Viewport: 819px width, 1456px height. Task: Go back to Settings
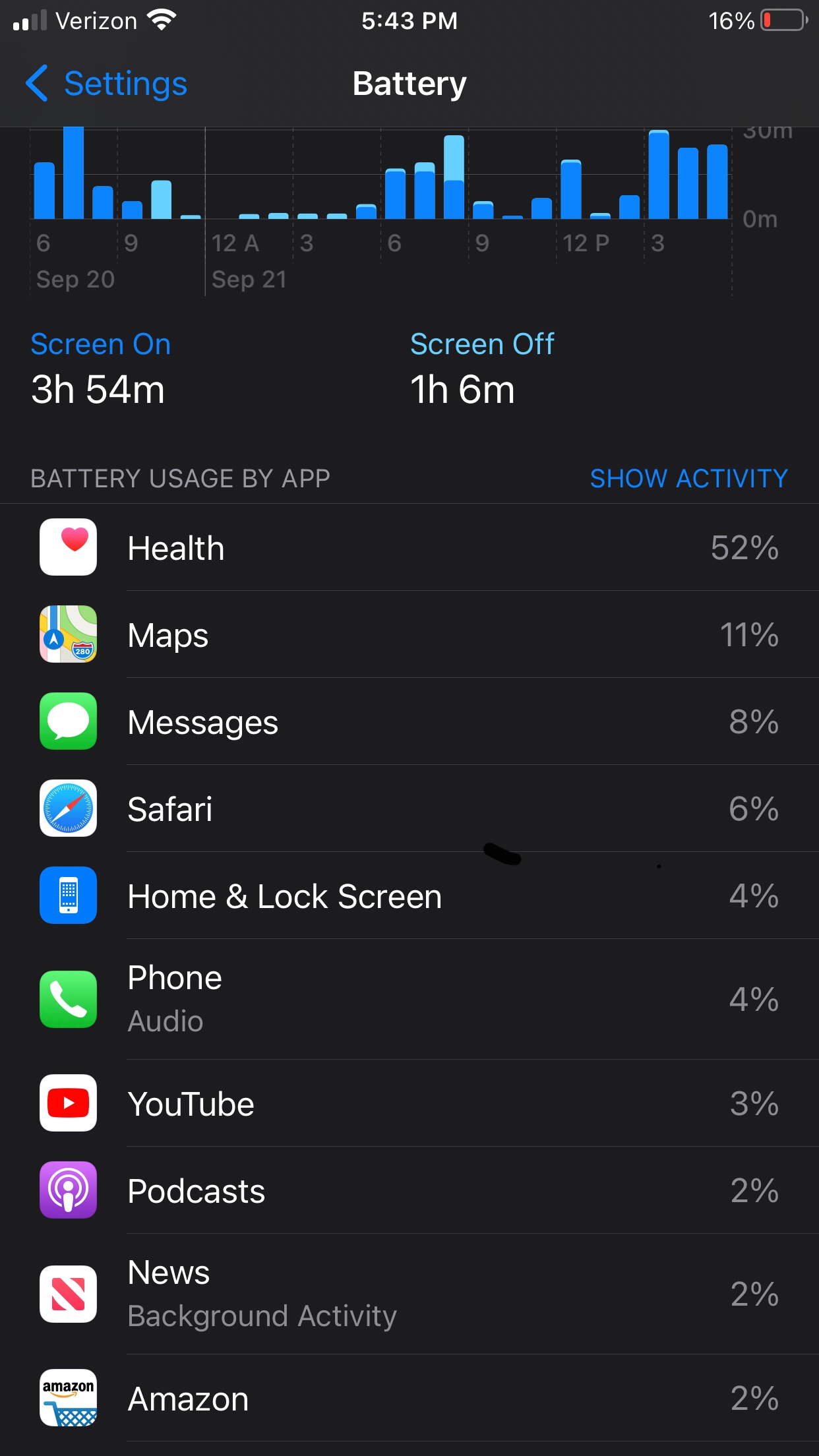click(x=107, y=84)
